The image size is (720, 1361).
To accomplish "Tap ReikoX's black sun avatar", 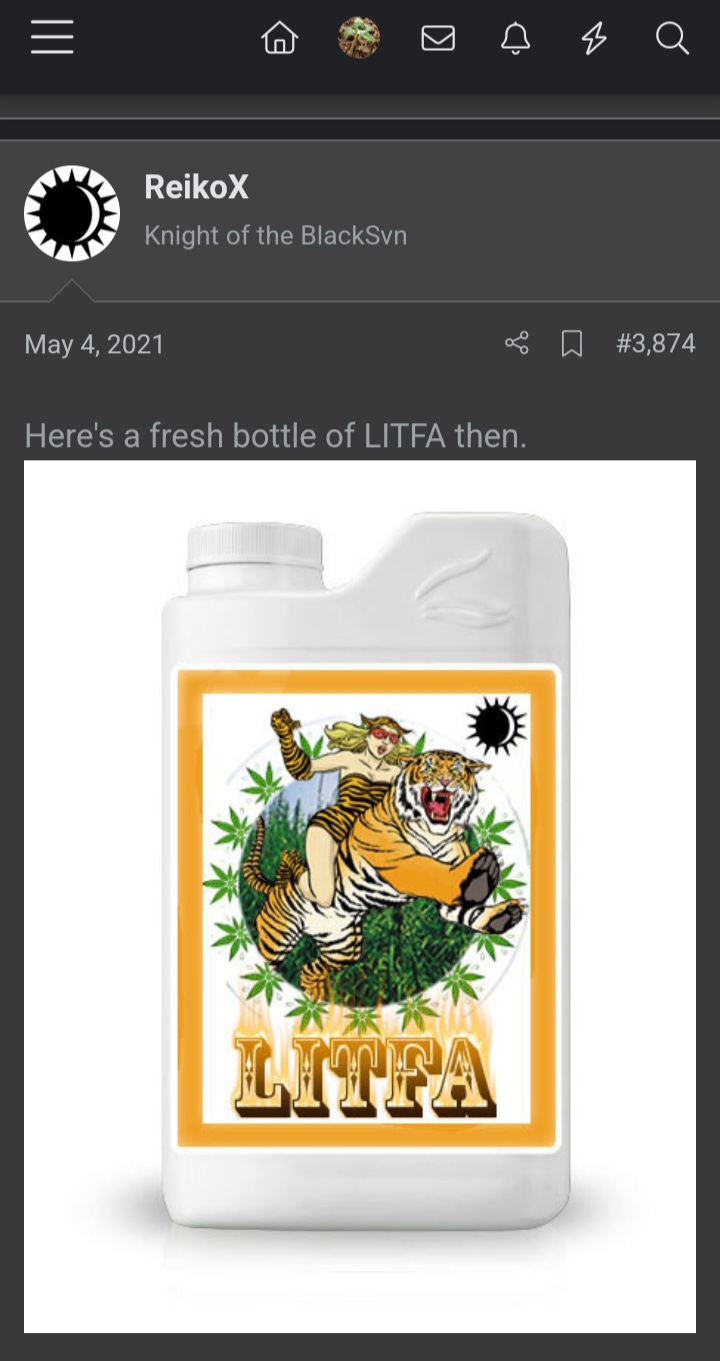I will tap(72, 213).
